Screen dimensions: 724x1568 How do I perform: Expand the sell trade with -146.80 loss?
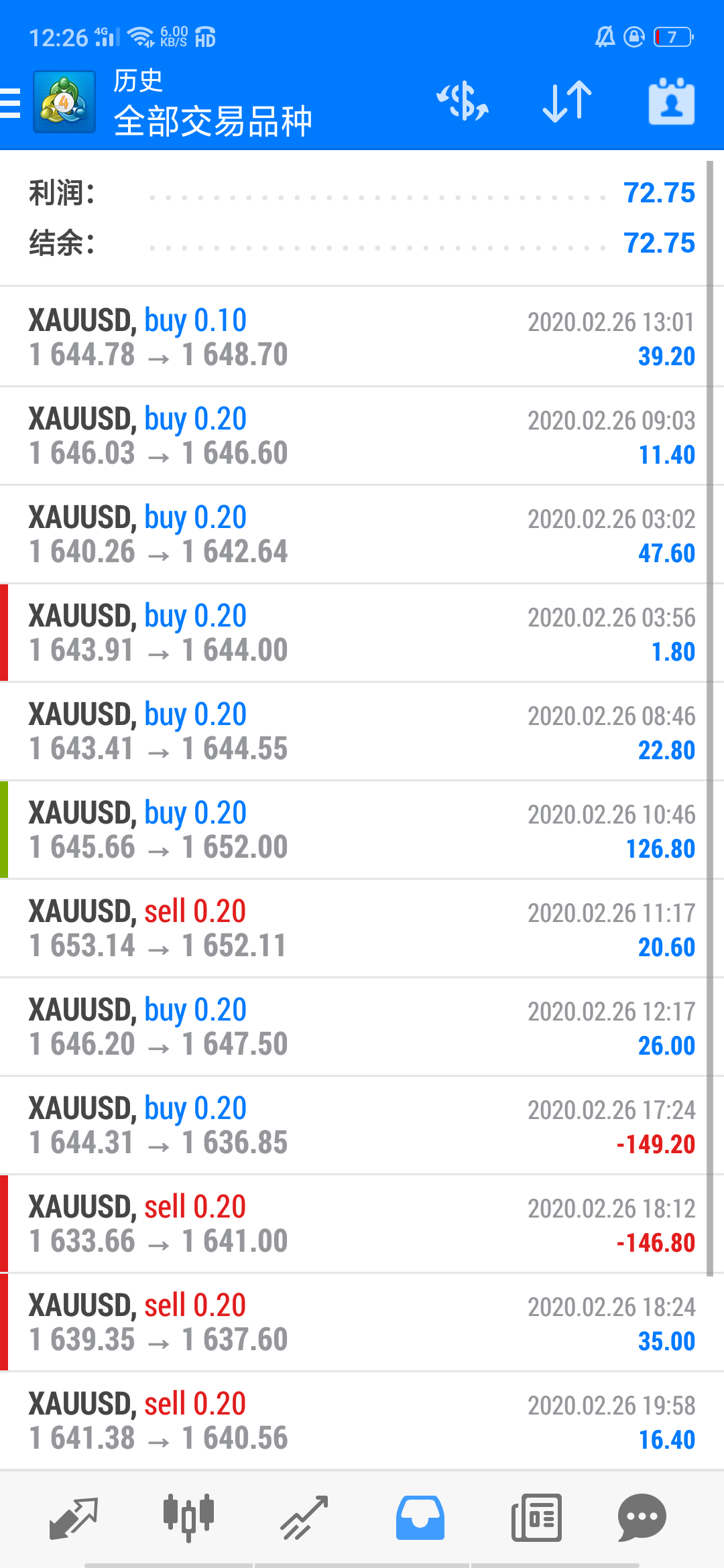tap(362, 1224)
